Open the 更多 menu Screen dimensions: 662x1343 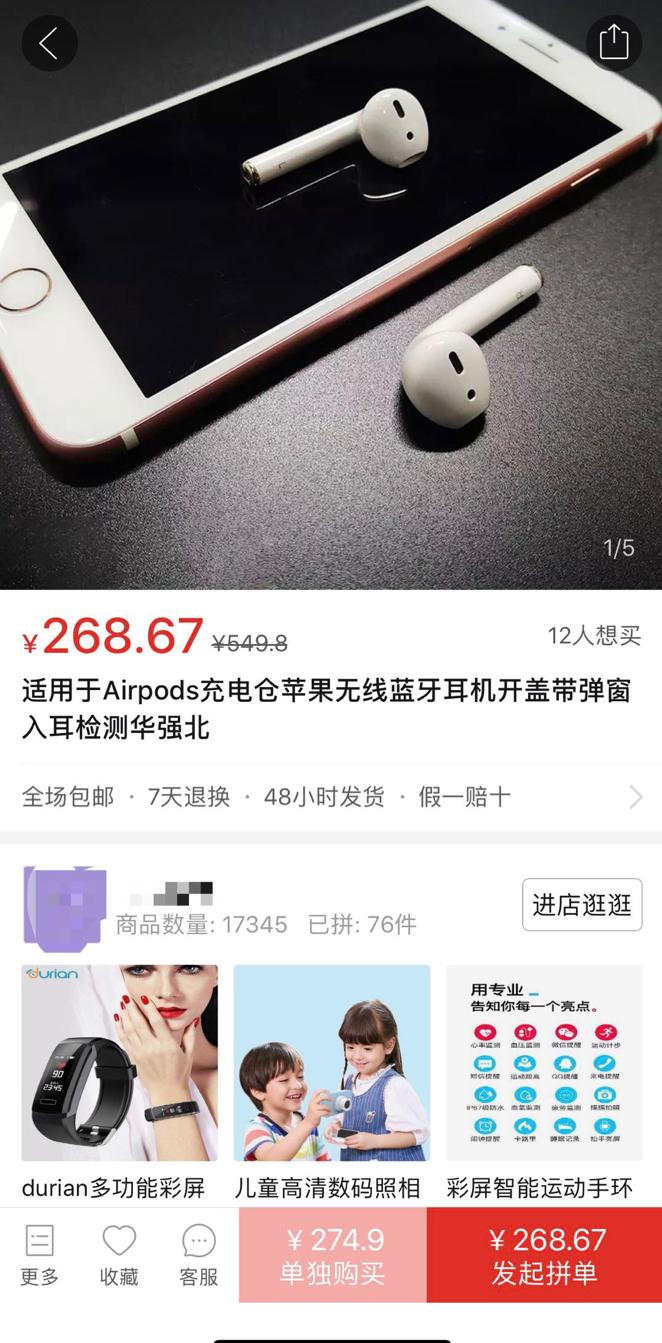coord(39,1255)
